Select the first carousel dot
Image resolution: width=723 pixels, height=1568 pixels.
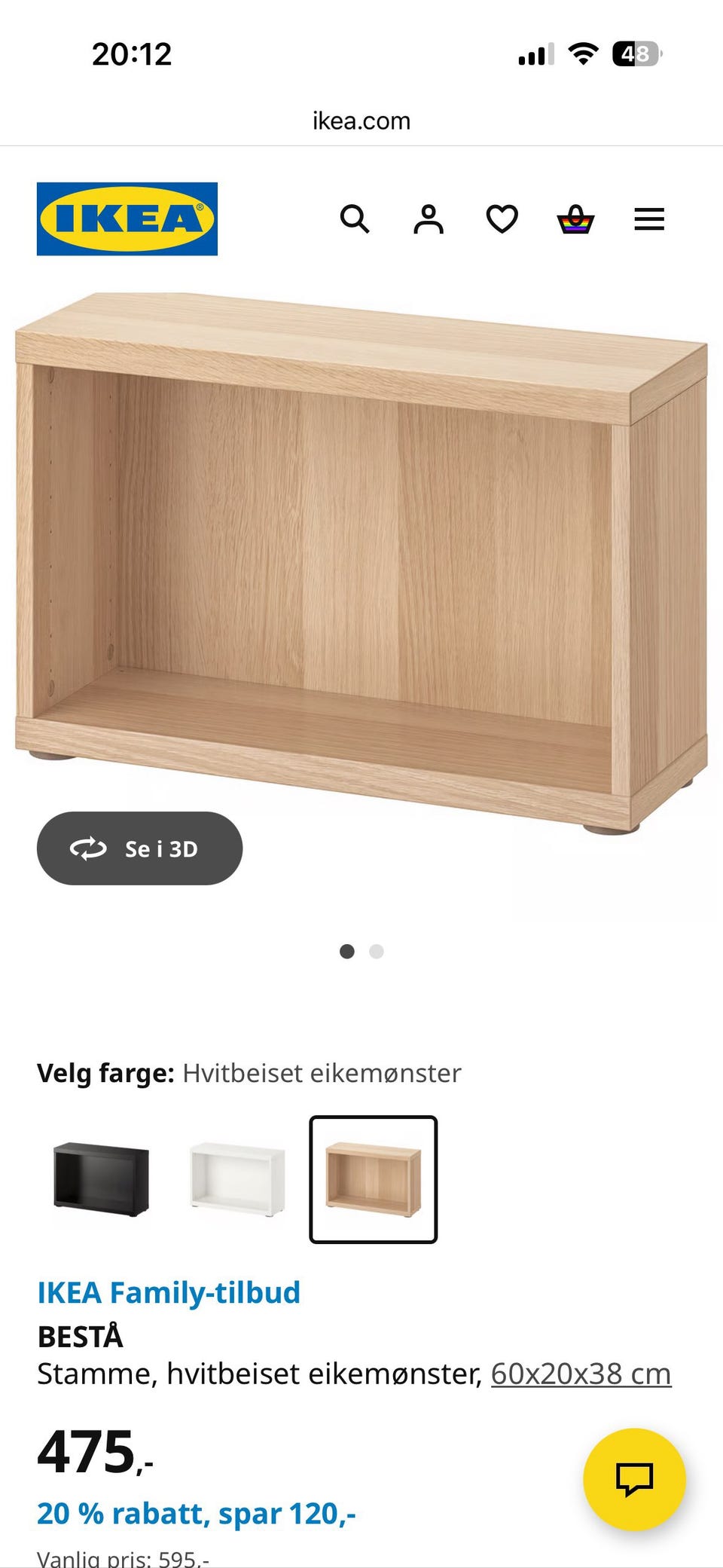pos(347,952)
